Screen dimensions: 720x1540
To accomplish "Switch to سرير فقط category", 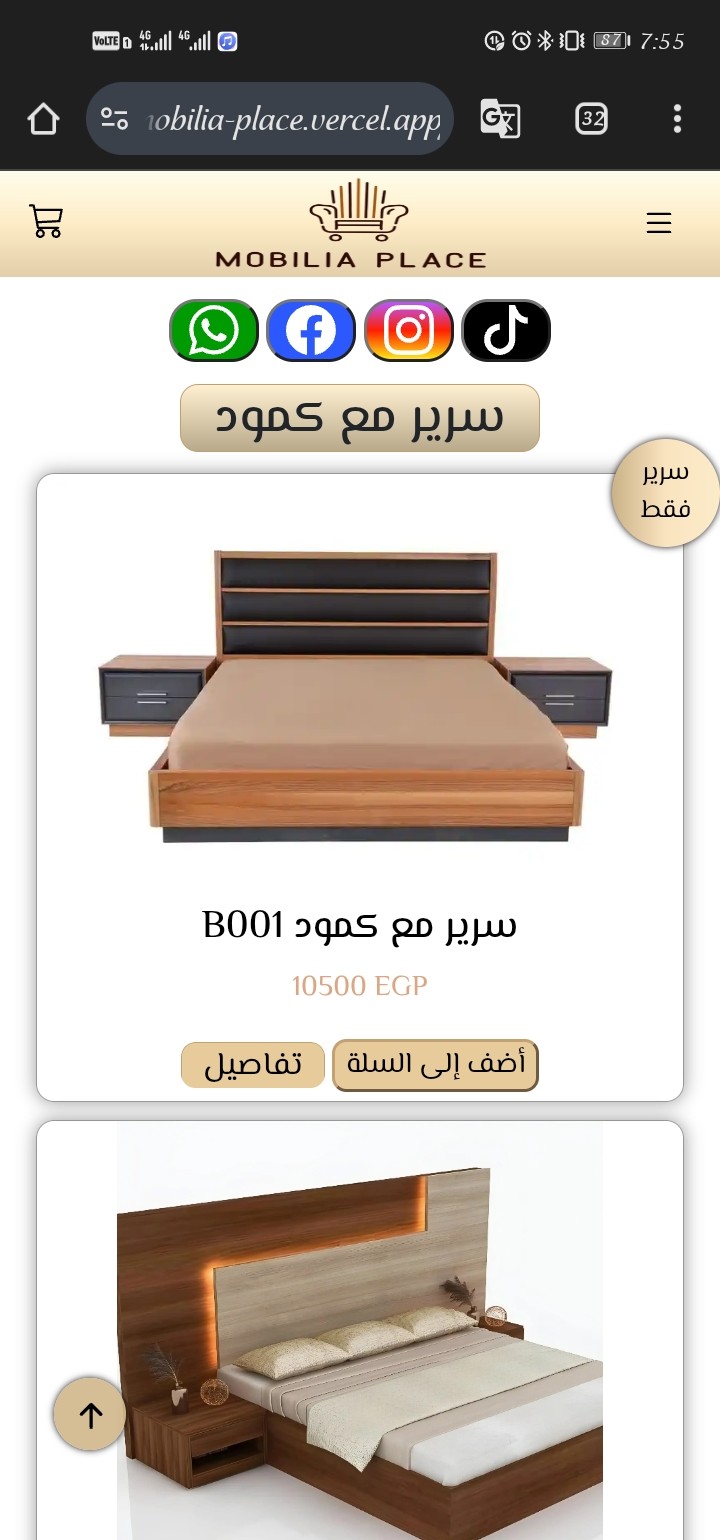I will (x=666, y=491).
